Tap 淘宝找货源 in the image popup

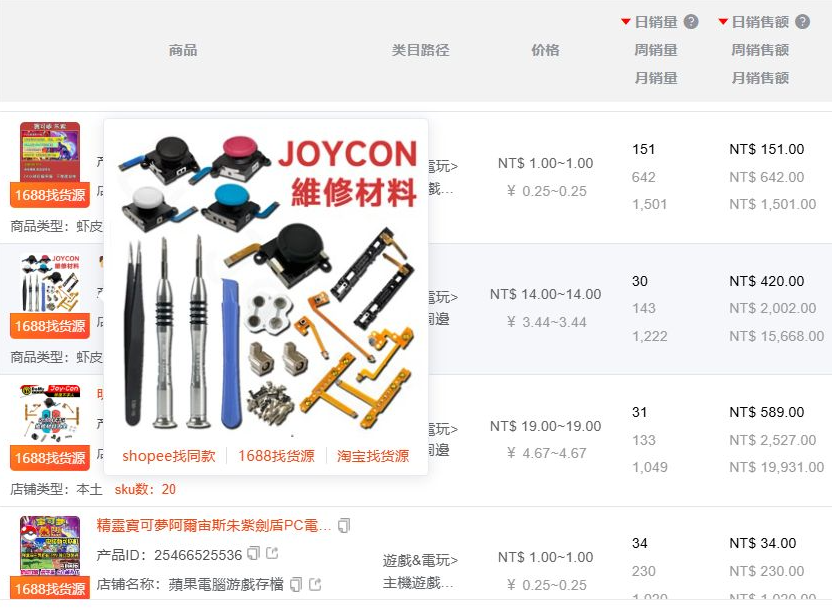(x=372, y=456)
